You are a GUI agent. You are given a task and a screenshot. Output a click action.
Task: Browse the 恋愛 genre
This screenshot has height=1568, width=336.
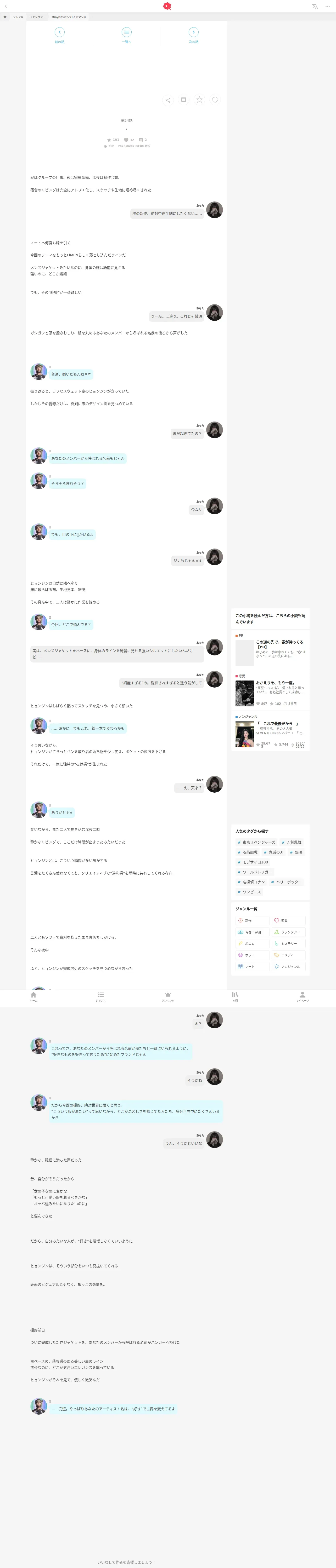coord(288,920)
